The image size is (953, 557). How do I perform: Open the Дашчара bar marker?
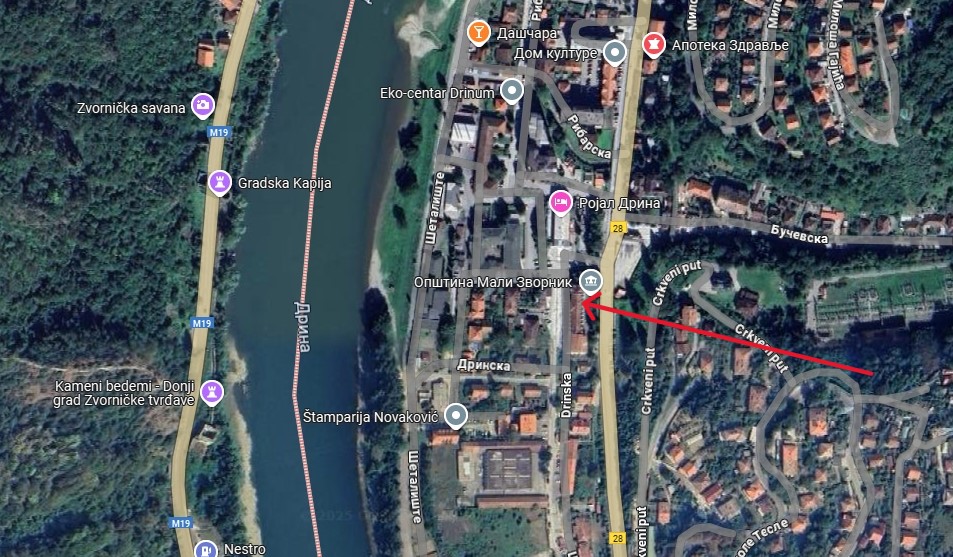click(x=479, y=32)
